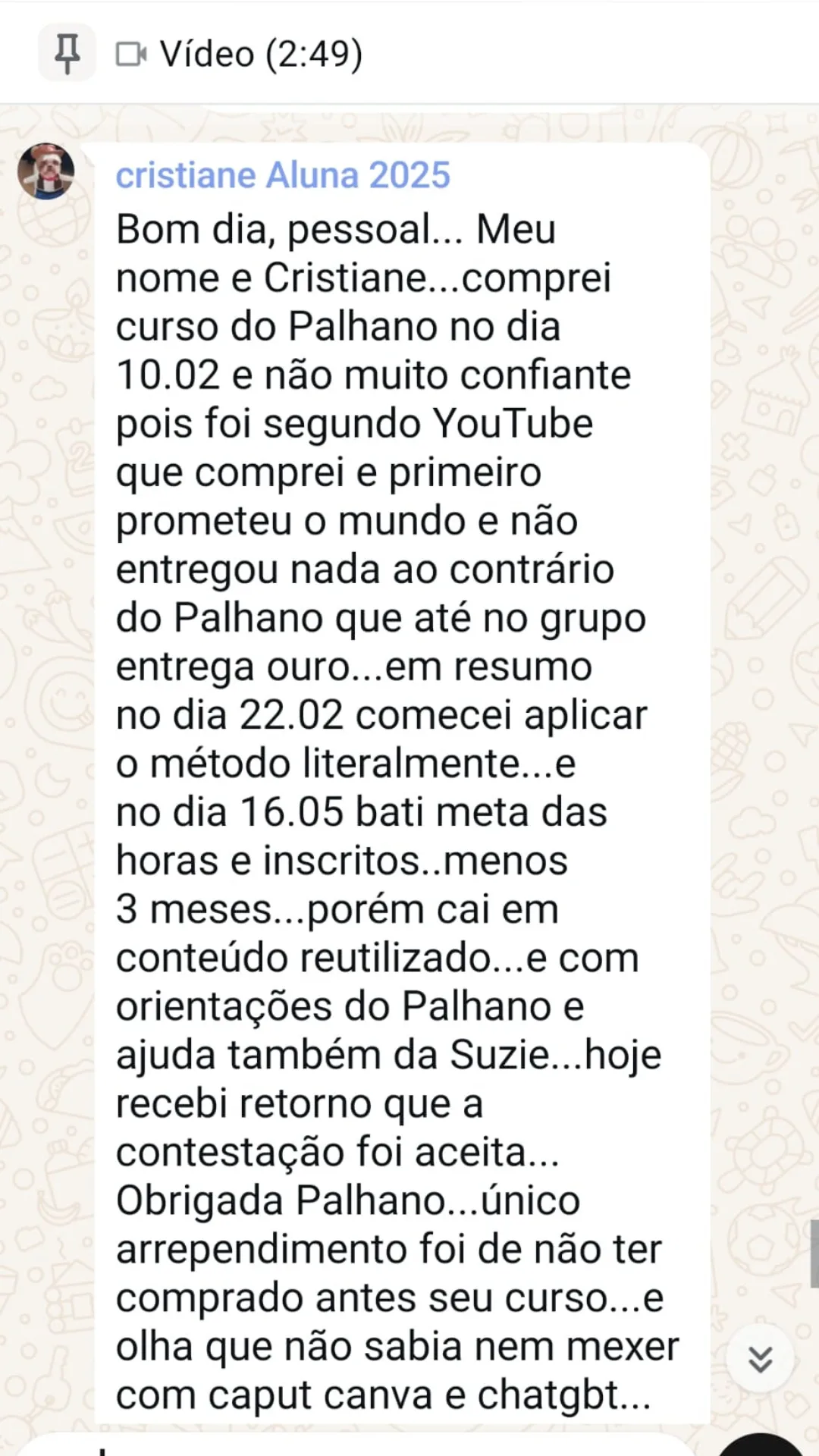
Task: Tap the sender name cristiane Aluna 2025
Action: (283, 175)
